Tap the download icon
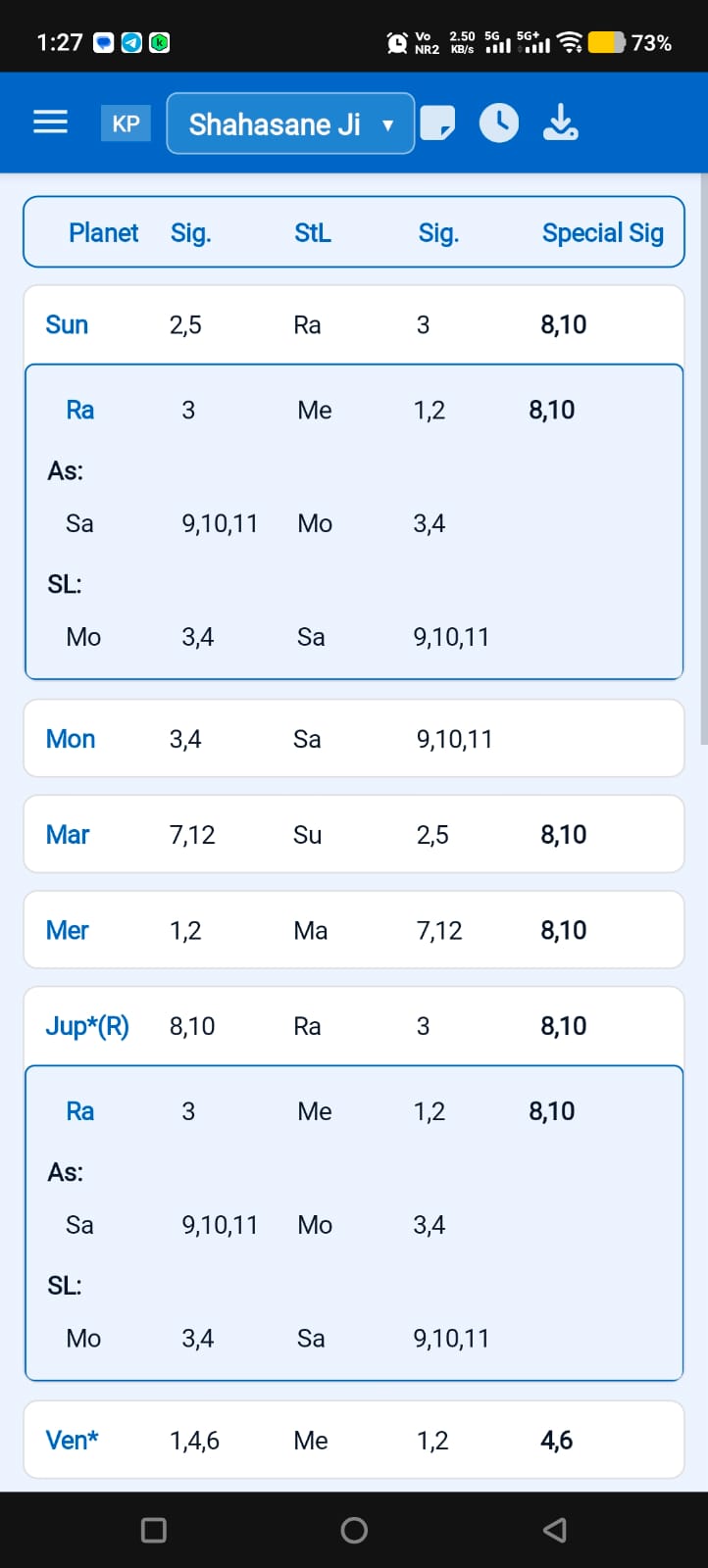The image size is (708, 1568). click(x=560, y=123)
